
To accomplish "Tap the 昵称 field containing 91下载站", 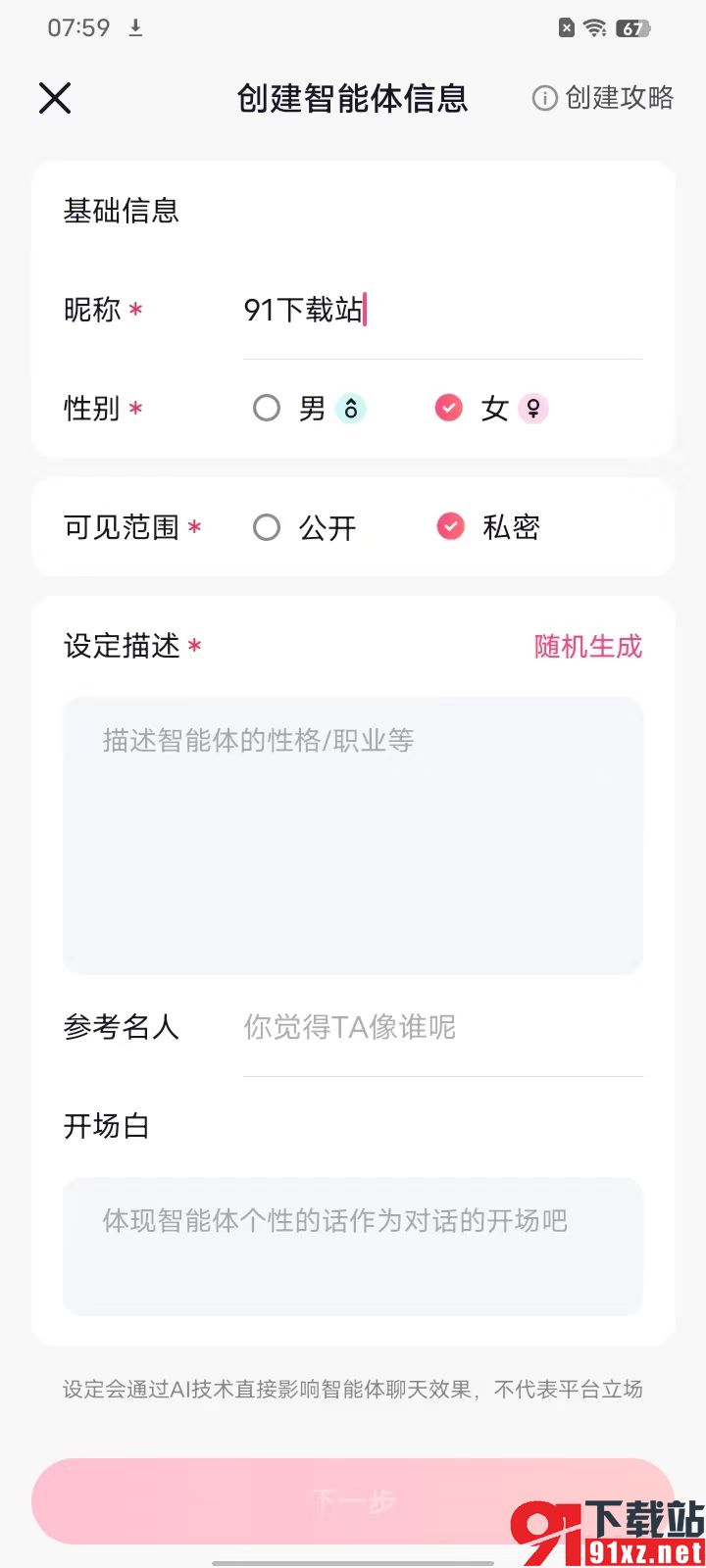I will pyautogui.click(x=443, y=311).
